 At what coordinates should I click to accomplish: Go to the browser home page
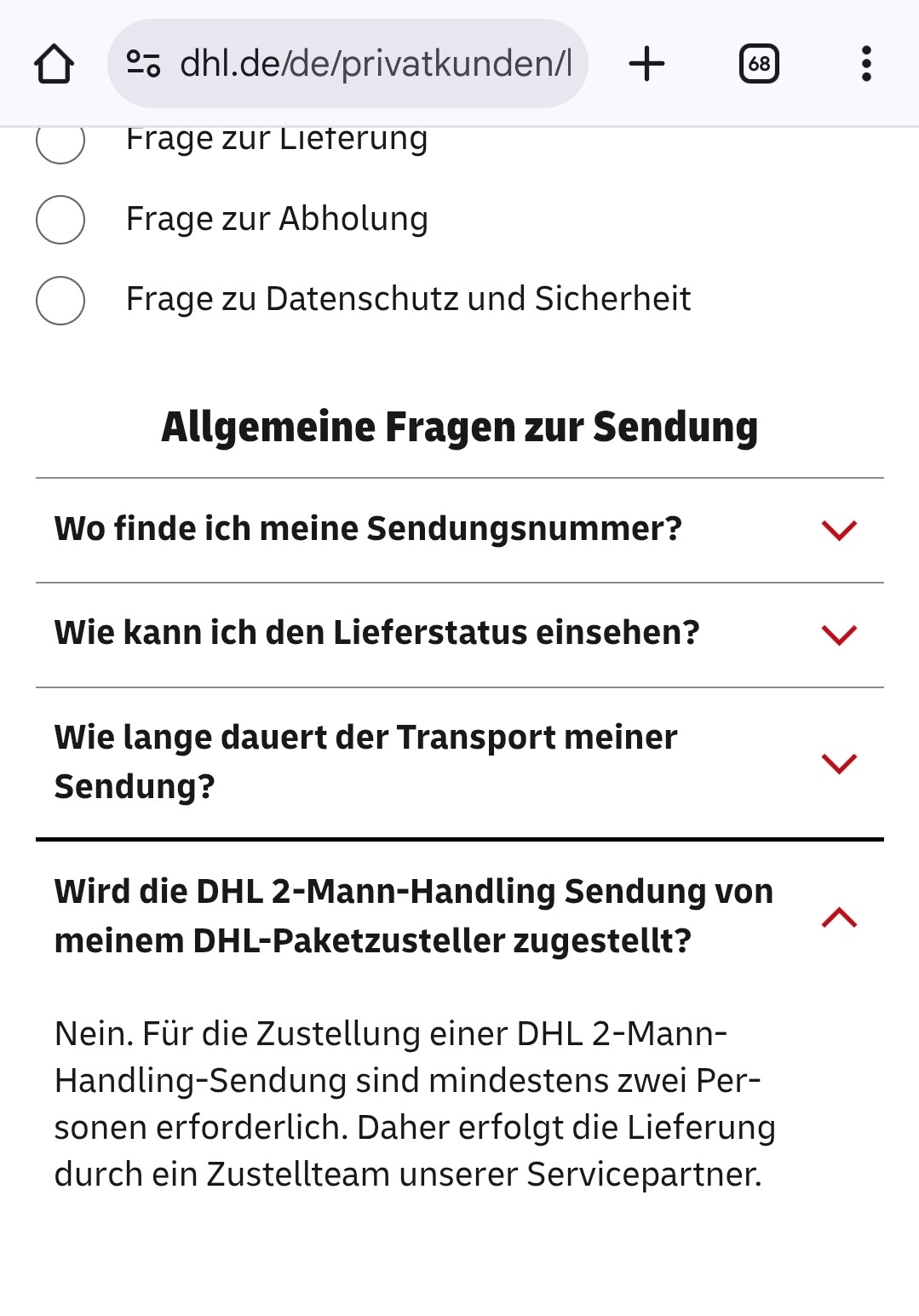pos(54,64)
